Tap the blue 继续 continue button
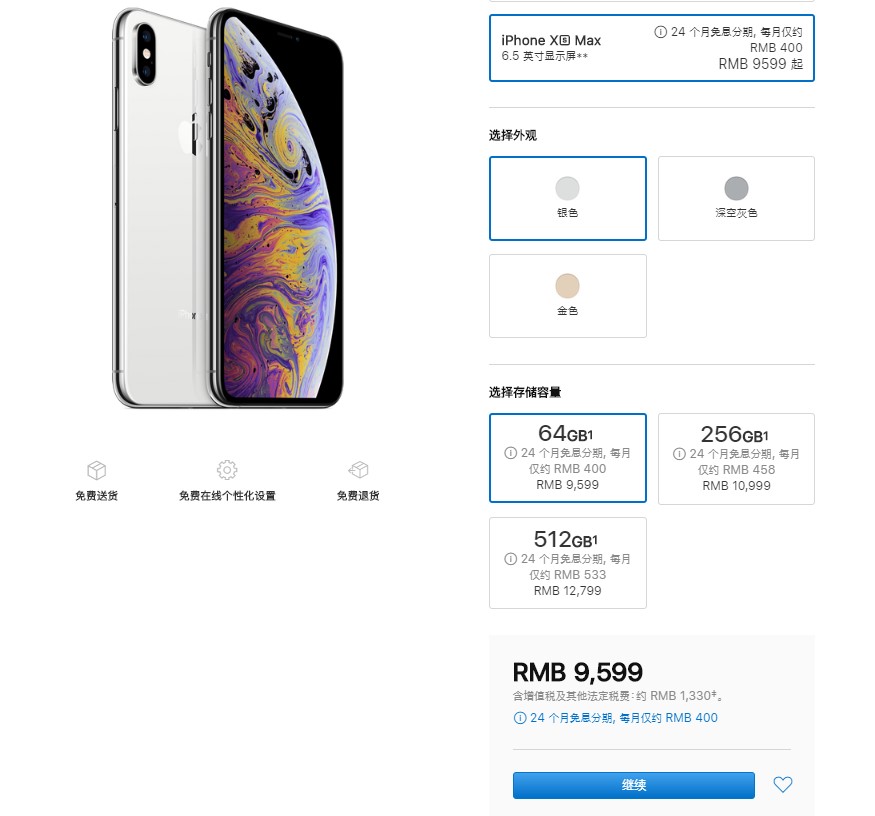 633,785
